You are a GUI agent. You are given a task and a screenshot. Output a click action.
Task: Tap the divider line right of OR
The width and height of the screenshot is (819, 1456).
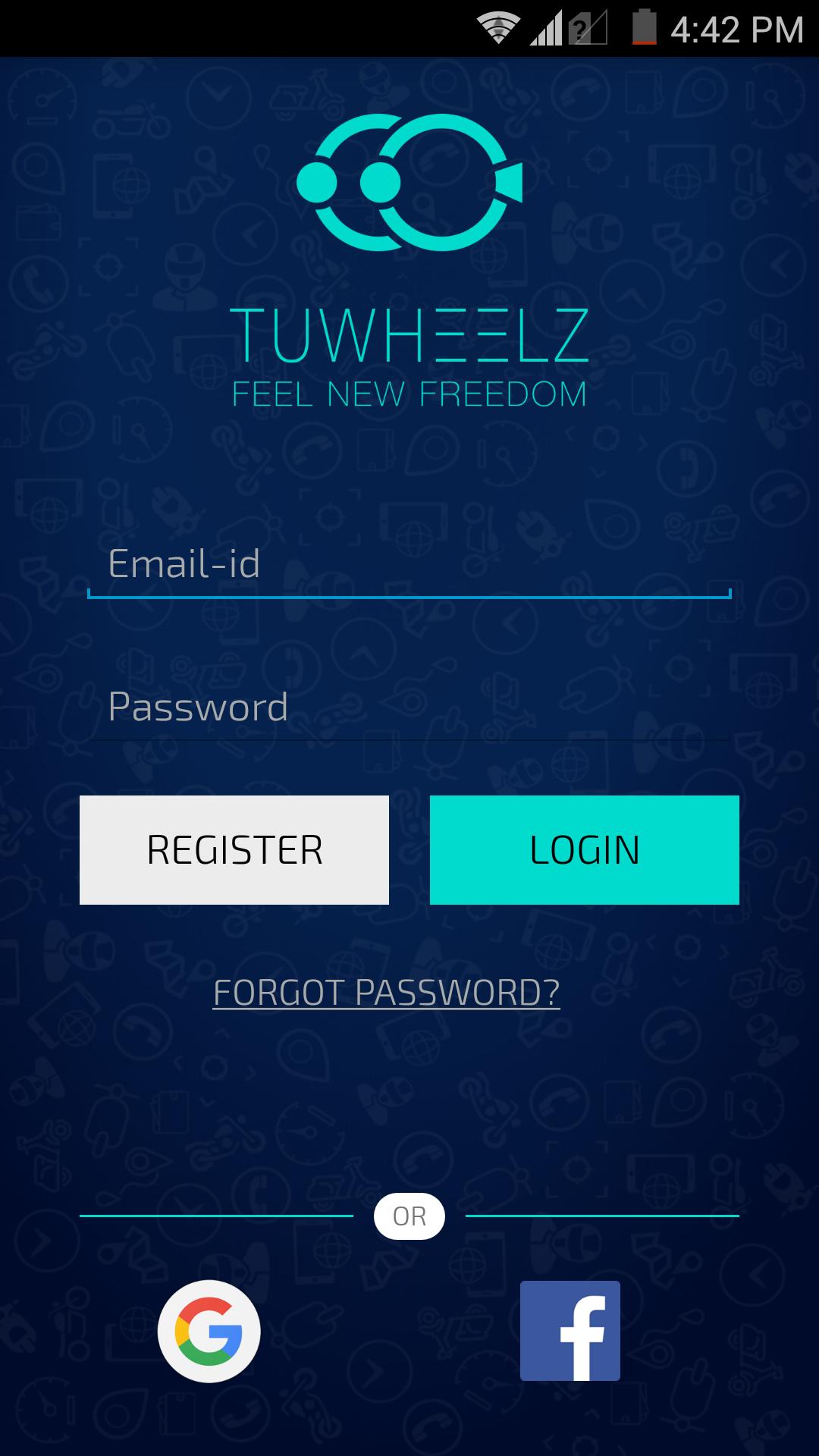(x=599, y=1216)
